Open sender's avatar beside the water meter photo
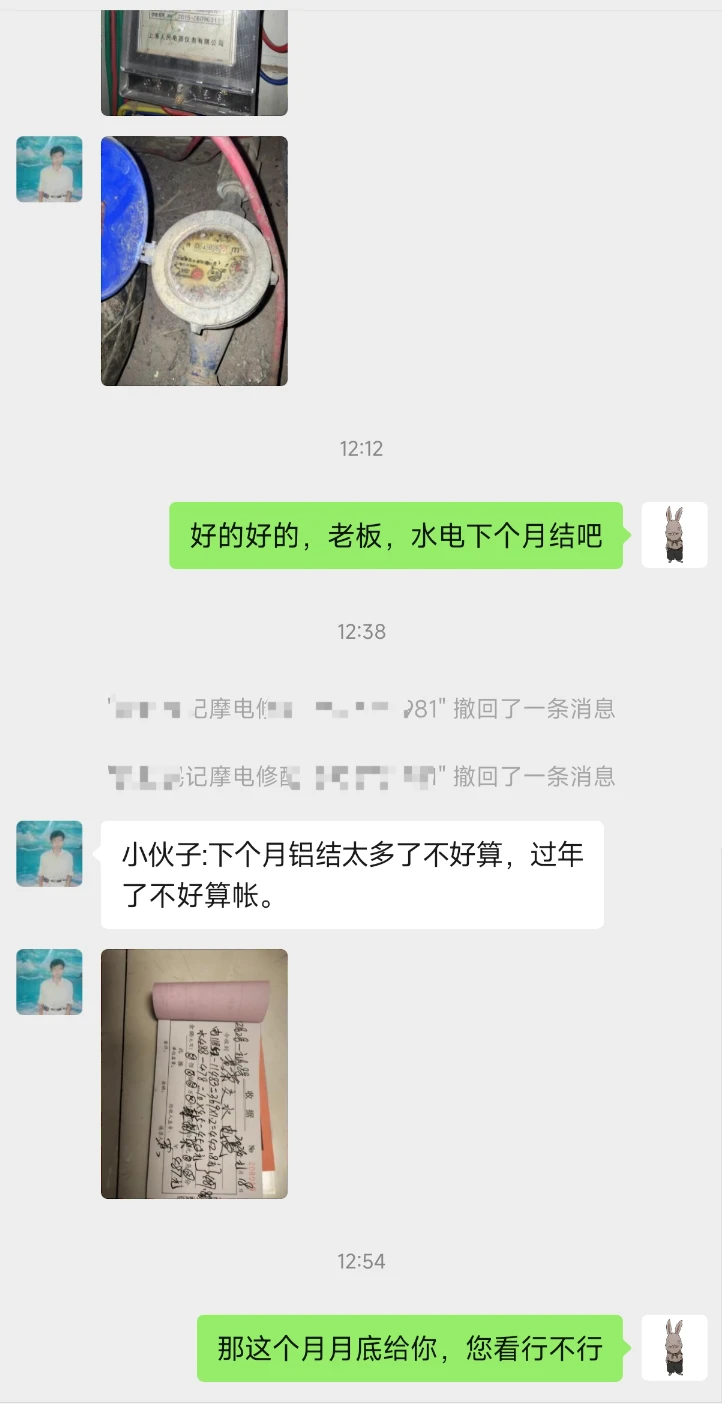The height and width of the screenshot is (1404, 722). click(49, 169)
